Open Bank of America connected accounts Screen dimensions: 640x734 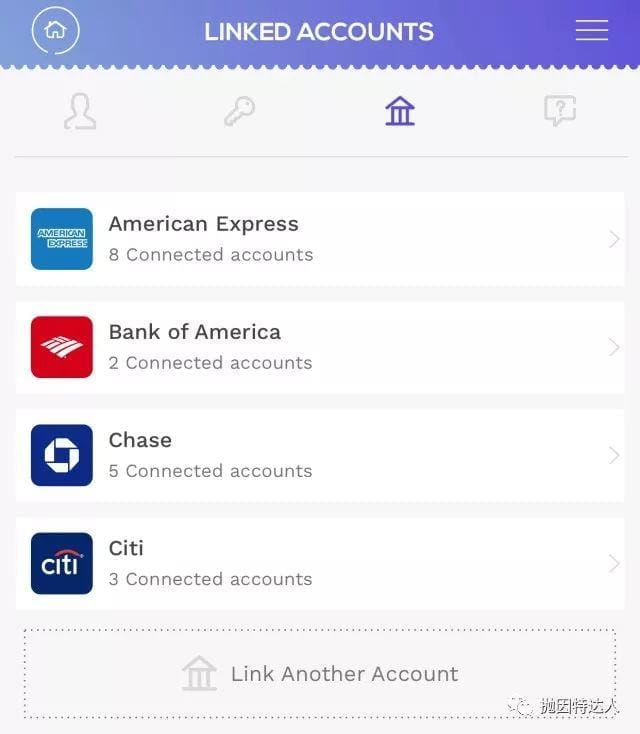[x=320, y=347]
